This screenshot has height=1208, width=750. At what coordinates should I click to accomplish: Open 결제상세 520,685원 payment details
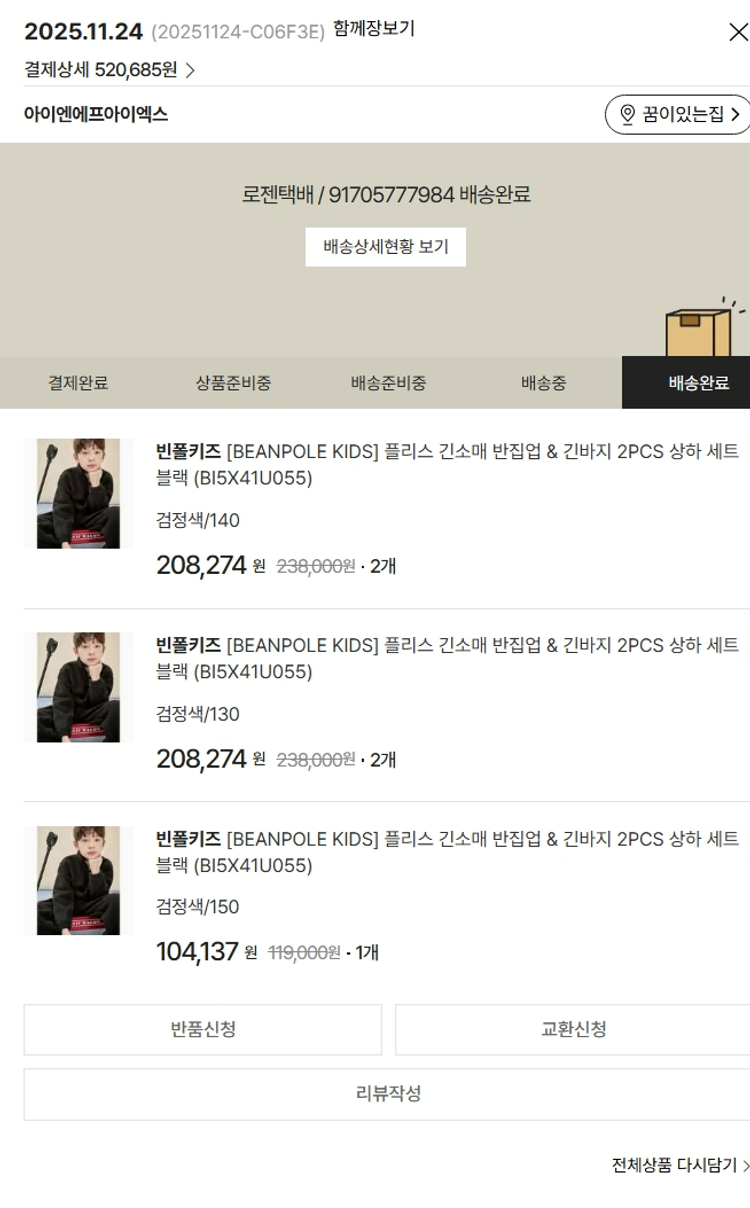point(109,70)
